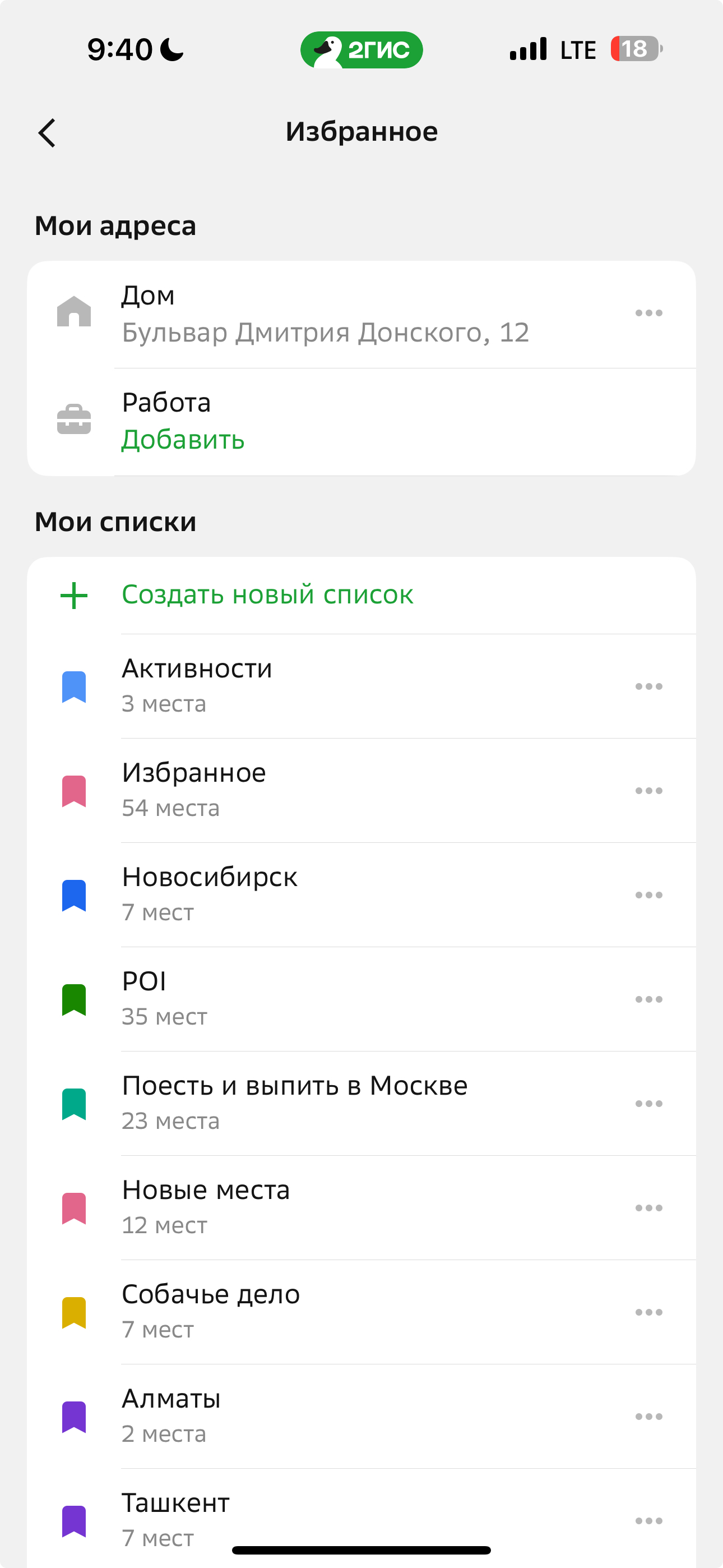The width and height of the screenshot is (723, 1568).
Task: Add a work address via Добавить
Action: 183,440
